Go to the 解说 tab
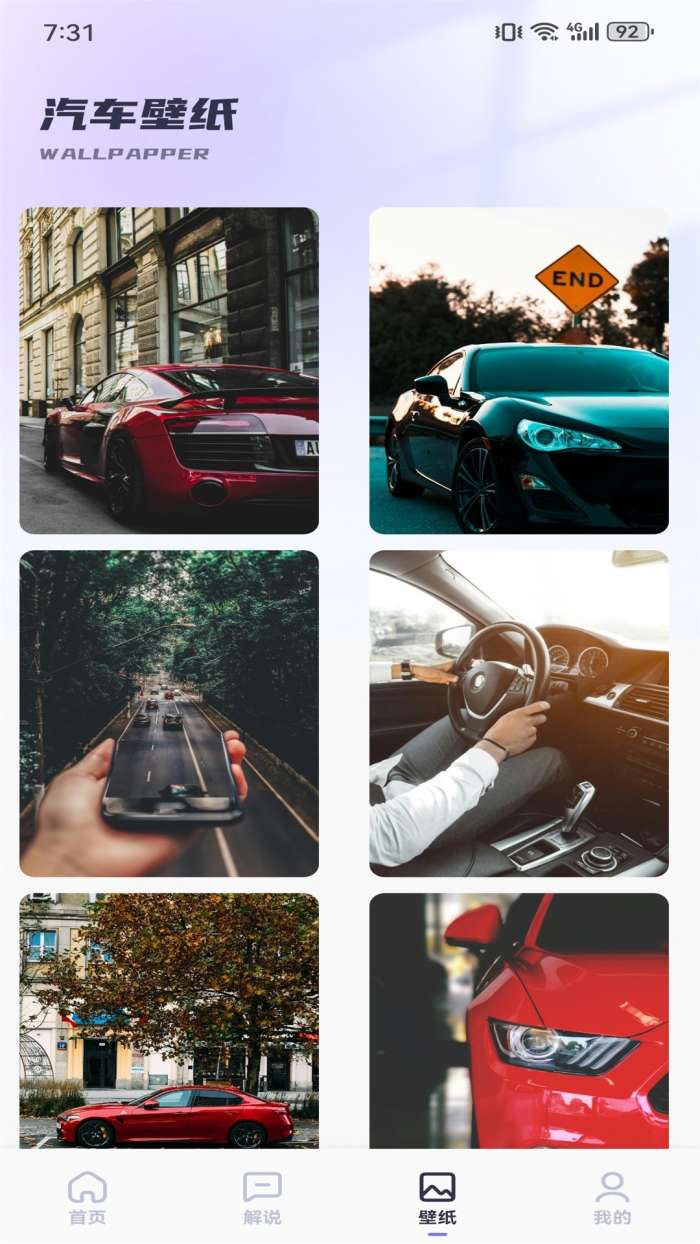 [262, 1198]
